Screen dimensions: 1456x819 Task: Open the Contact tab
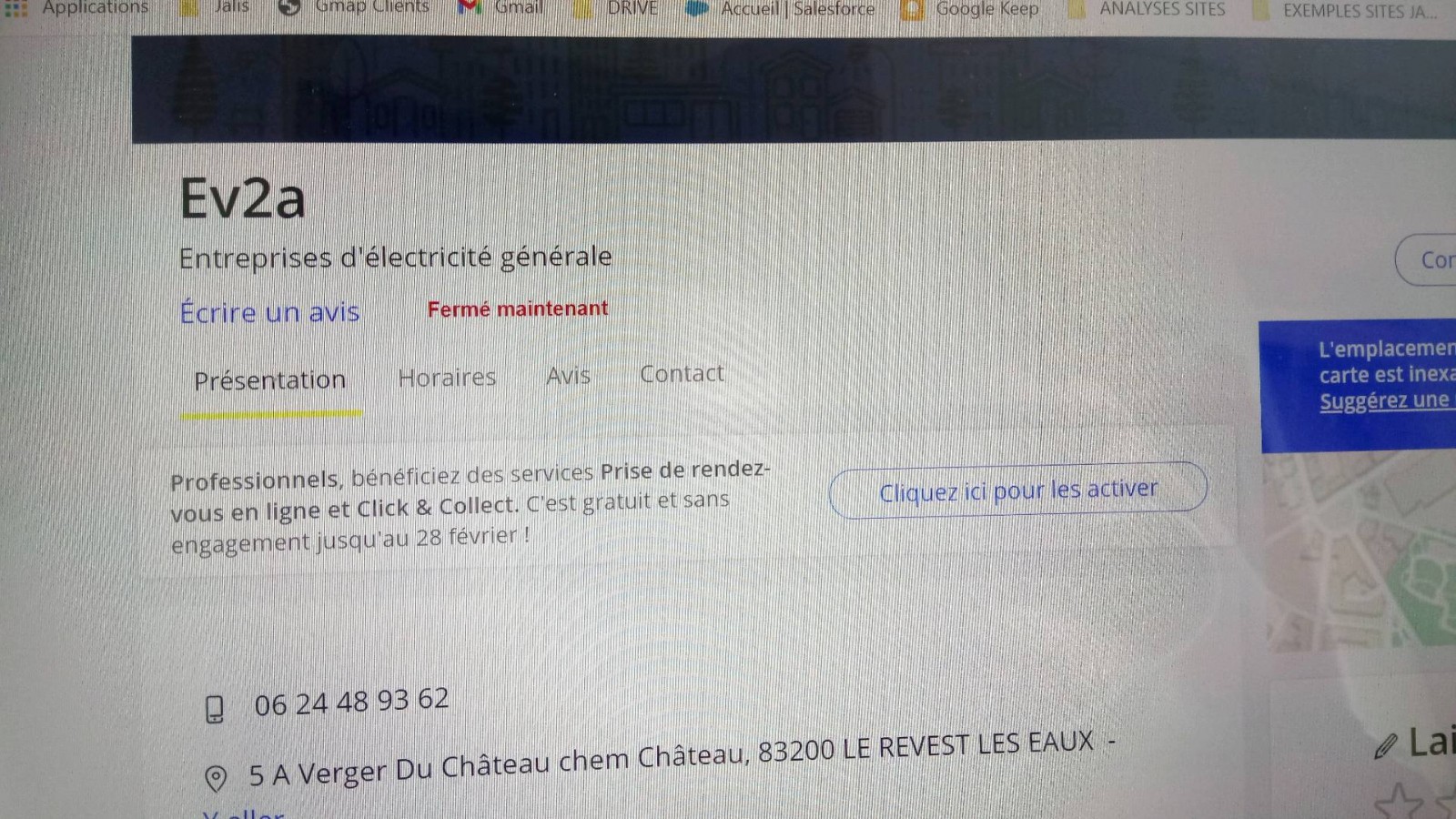682,374
